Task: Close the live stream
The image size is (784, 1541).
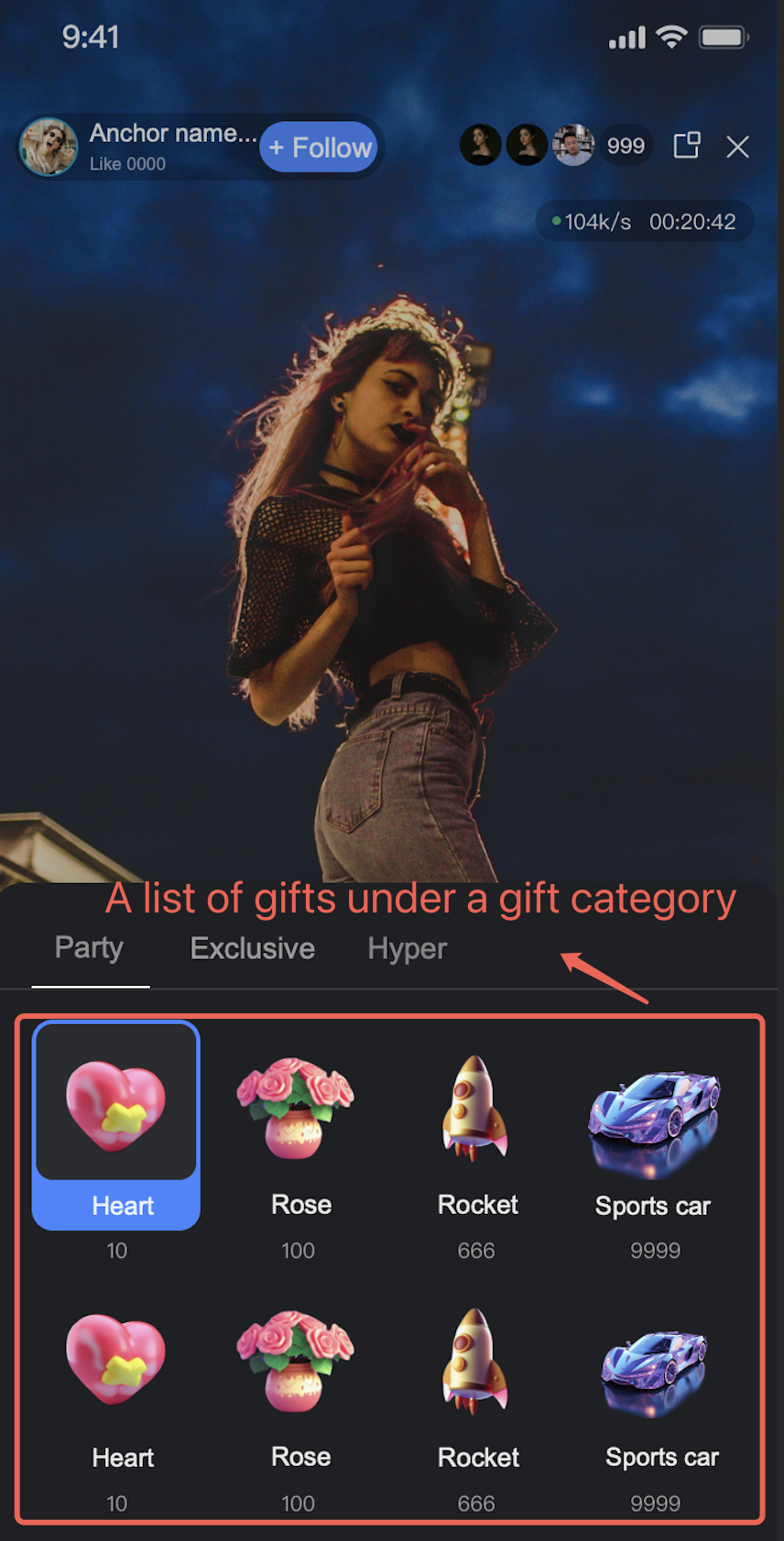Action: [737, 147]
